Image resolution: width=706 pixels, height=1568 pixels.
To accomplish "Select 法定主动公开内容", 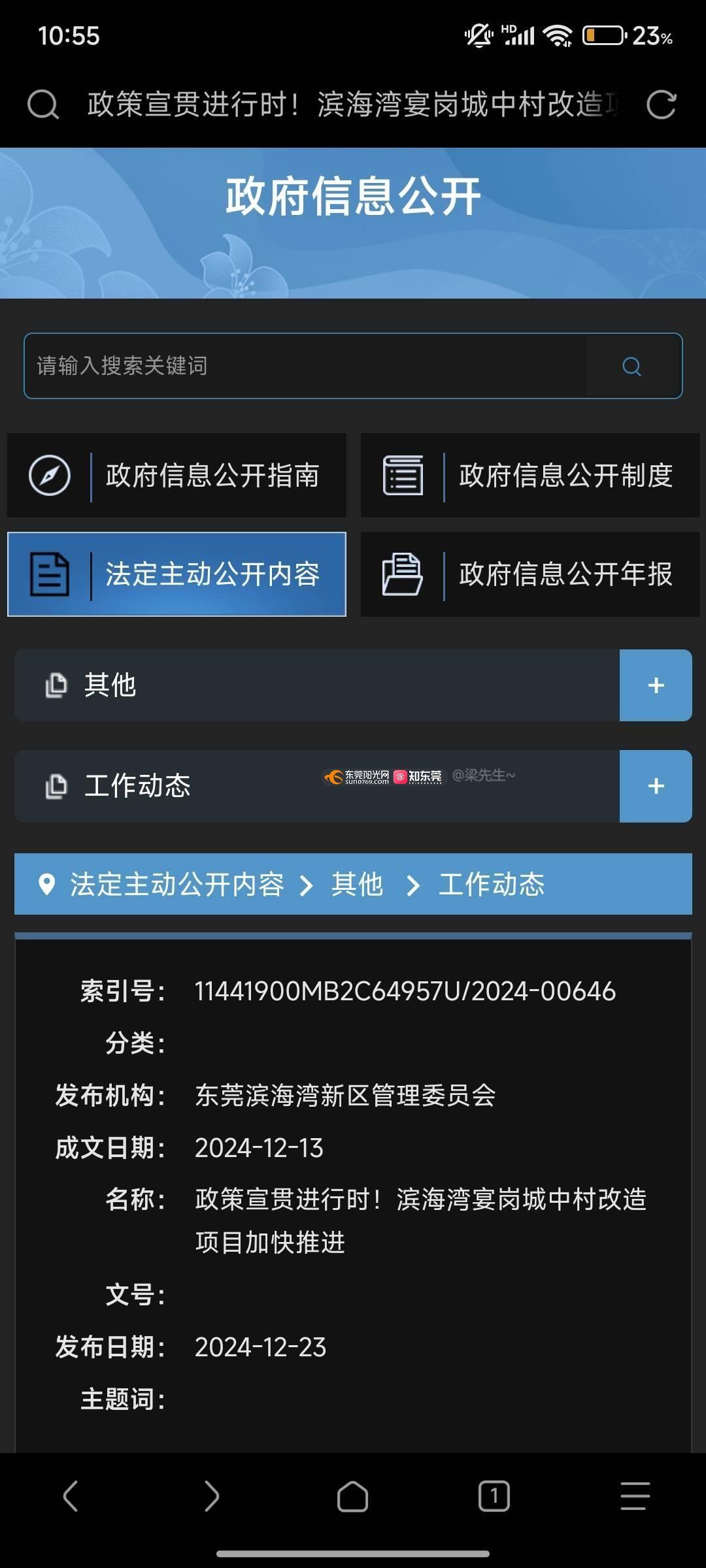I will 176,574.
